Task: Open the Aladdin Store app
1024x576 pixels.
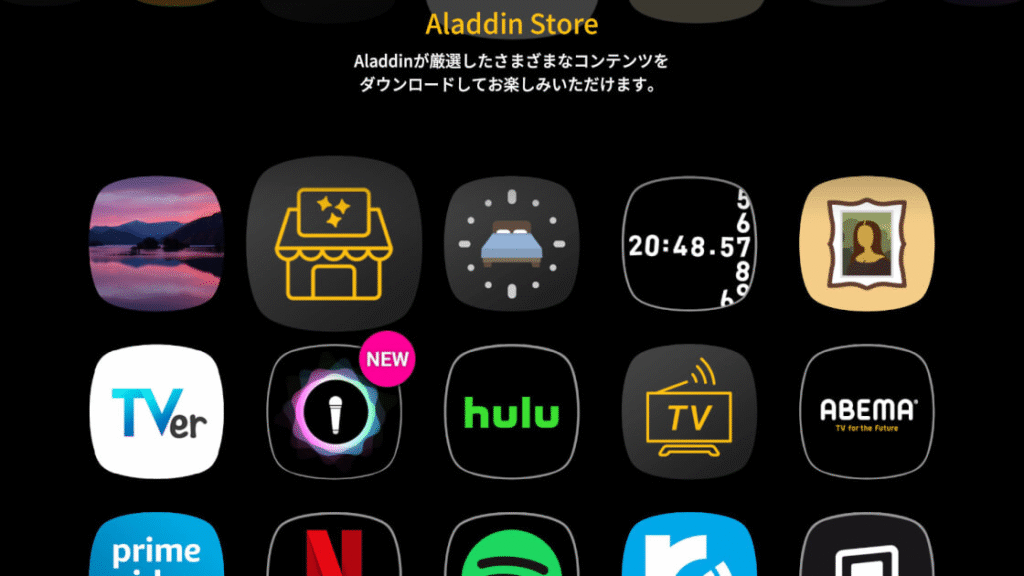Action: [334, 244]
